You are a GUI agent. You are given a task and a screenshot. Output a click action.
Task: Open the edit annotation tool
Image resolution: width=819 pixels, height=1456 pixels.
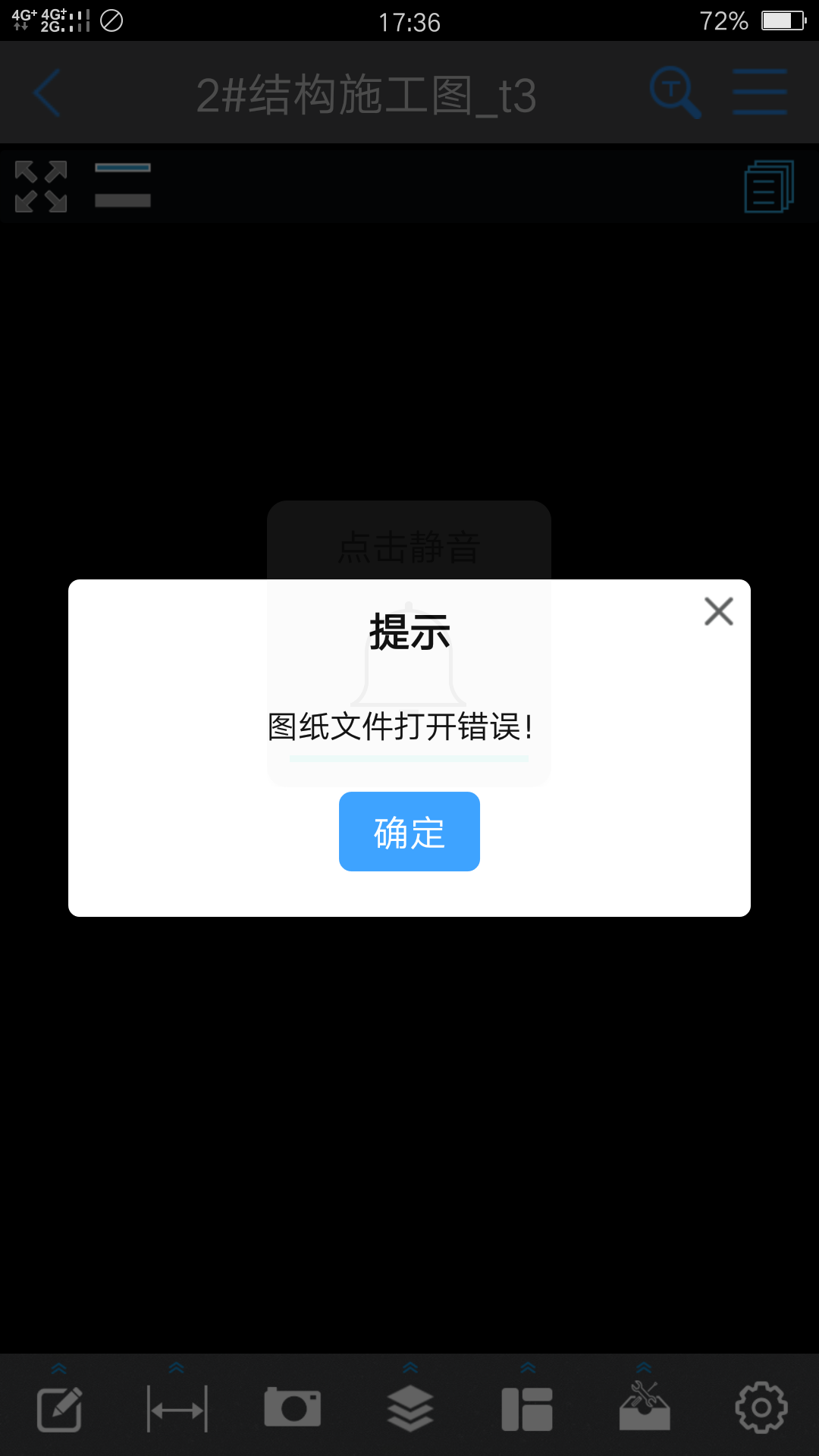(x=59, y=1409)
